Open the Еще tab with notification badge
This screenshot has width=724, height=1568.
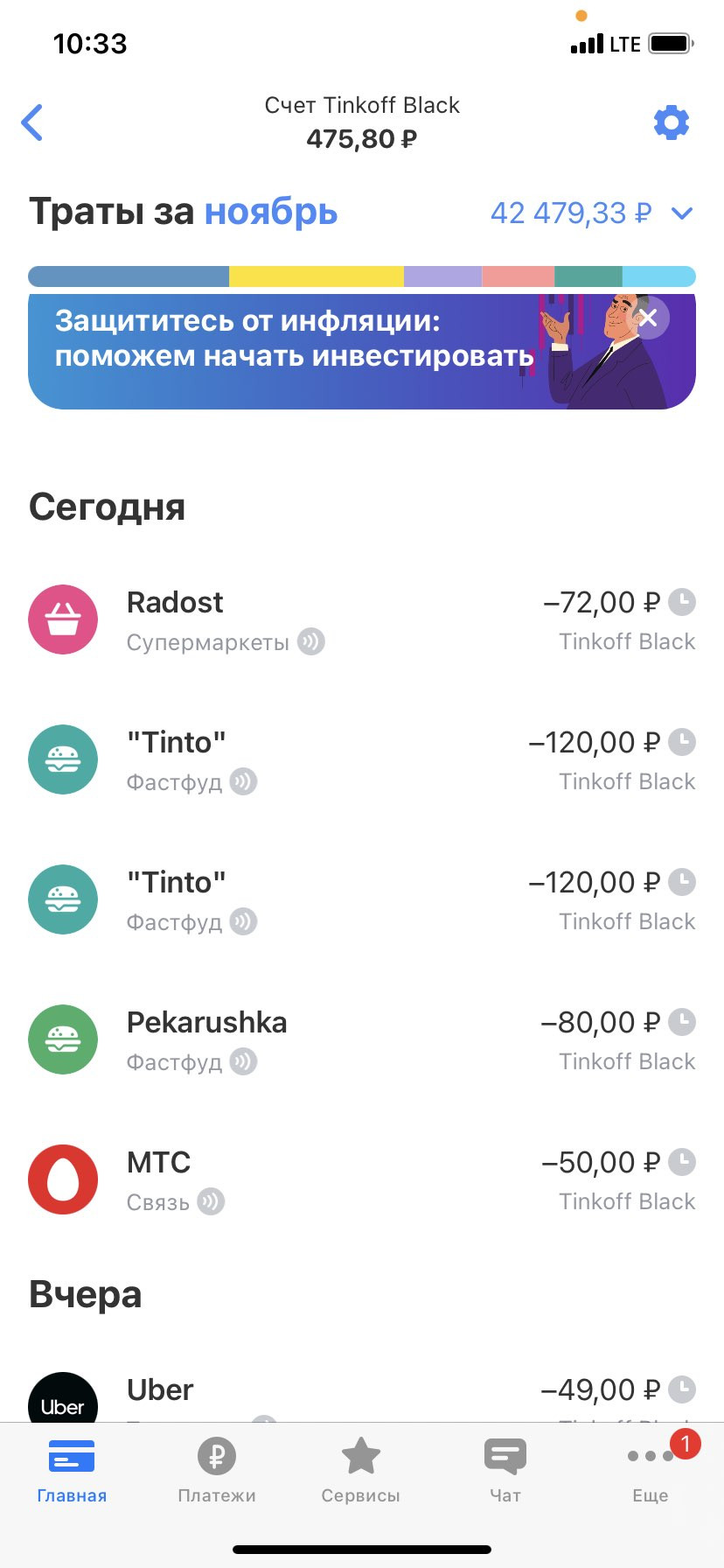coord(651,1472)
